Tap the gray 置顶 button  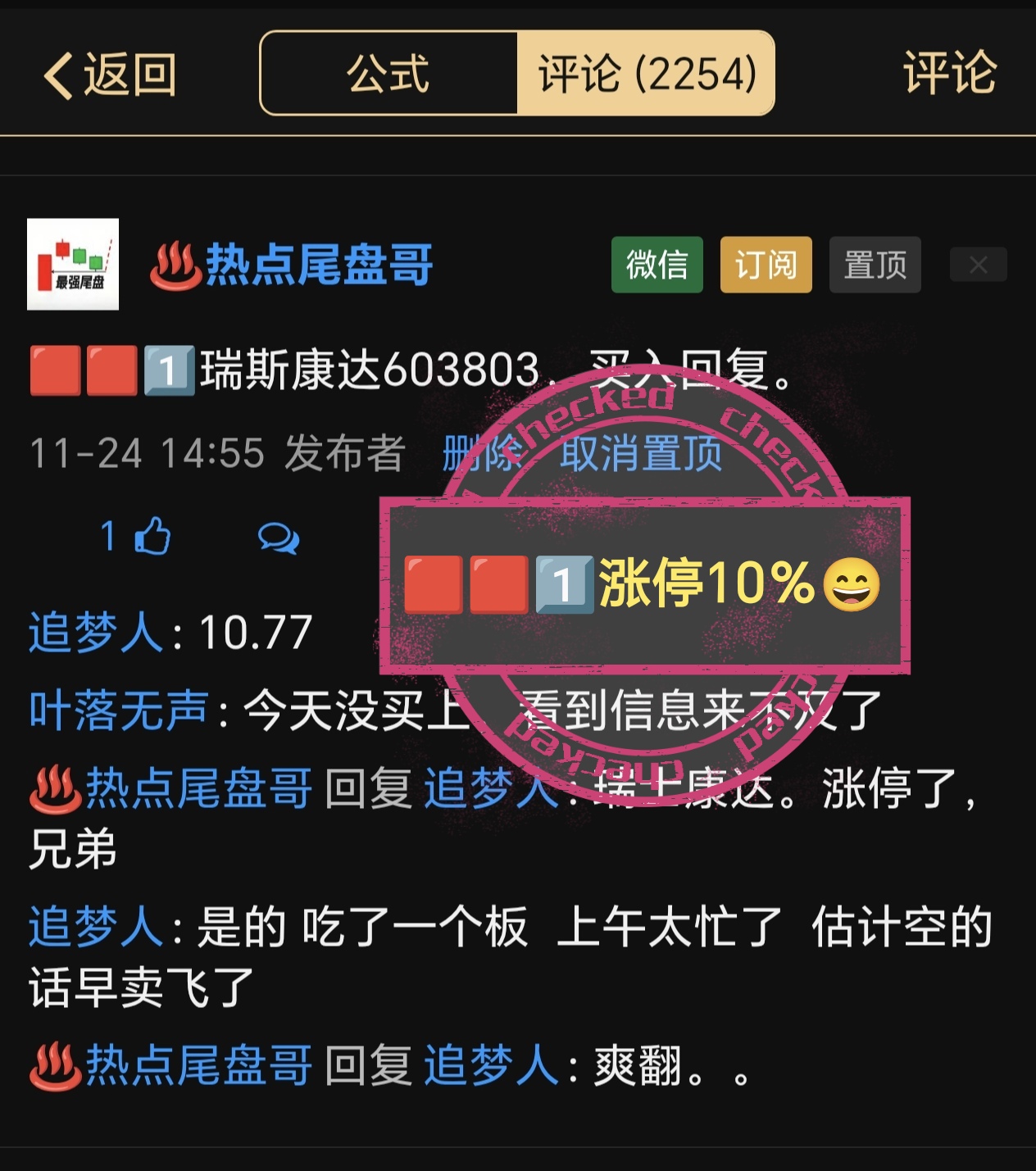[875, 265]
